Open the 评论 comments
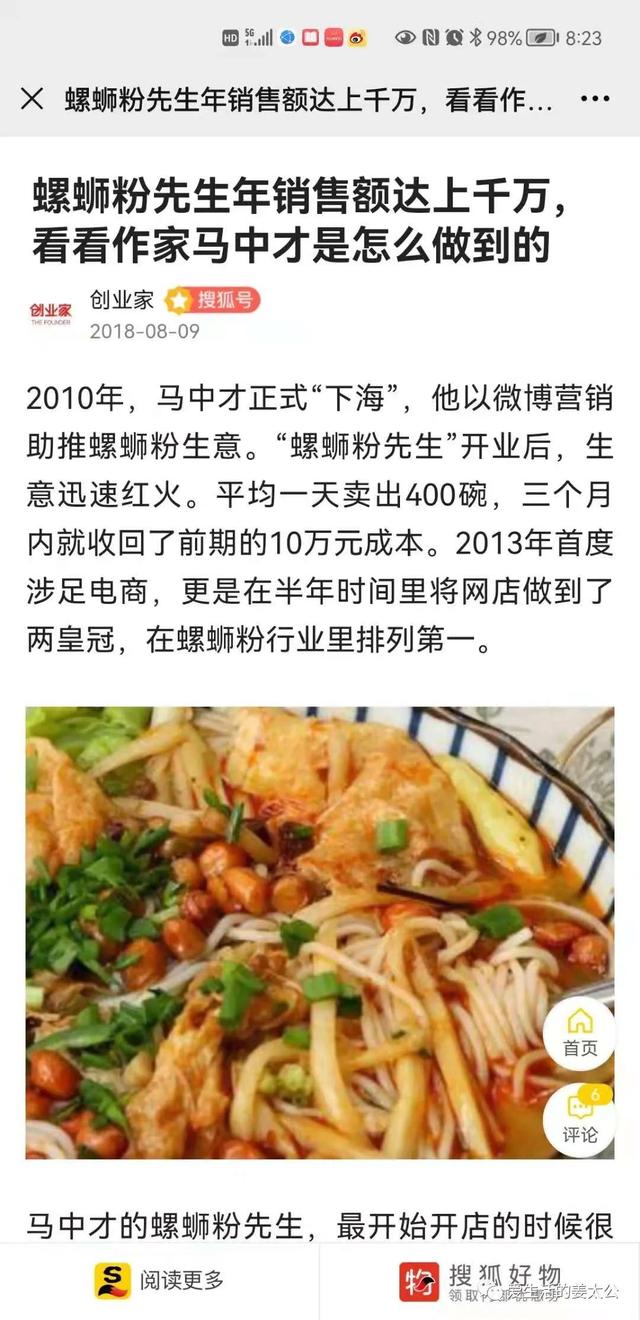 click(x=579, y=1117)
